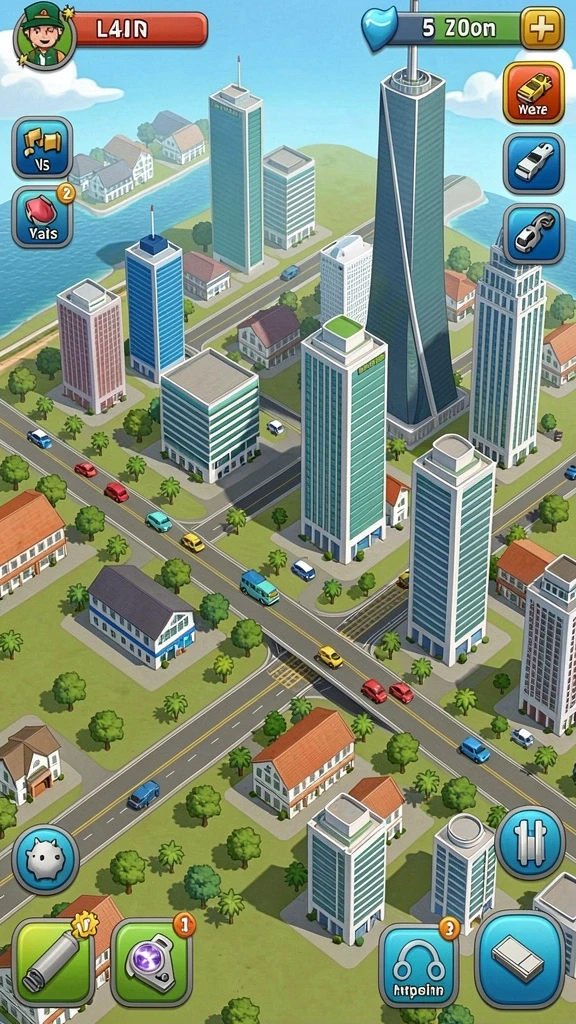Open the vehicle button under the white car
Viewport: 576px width, 1024px height.
(534, 234)
